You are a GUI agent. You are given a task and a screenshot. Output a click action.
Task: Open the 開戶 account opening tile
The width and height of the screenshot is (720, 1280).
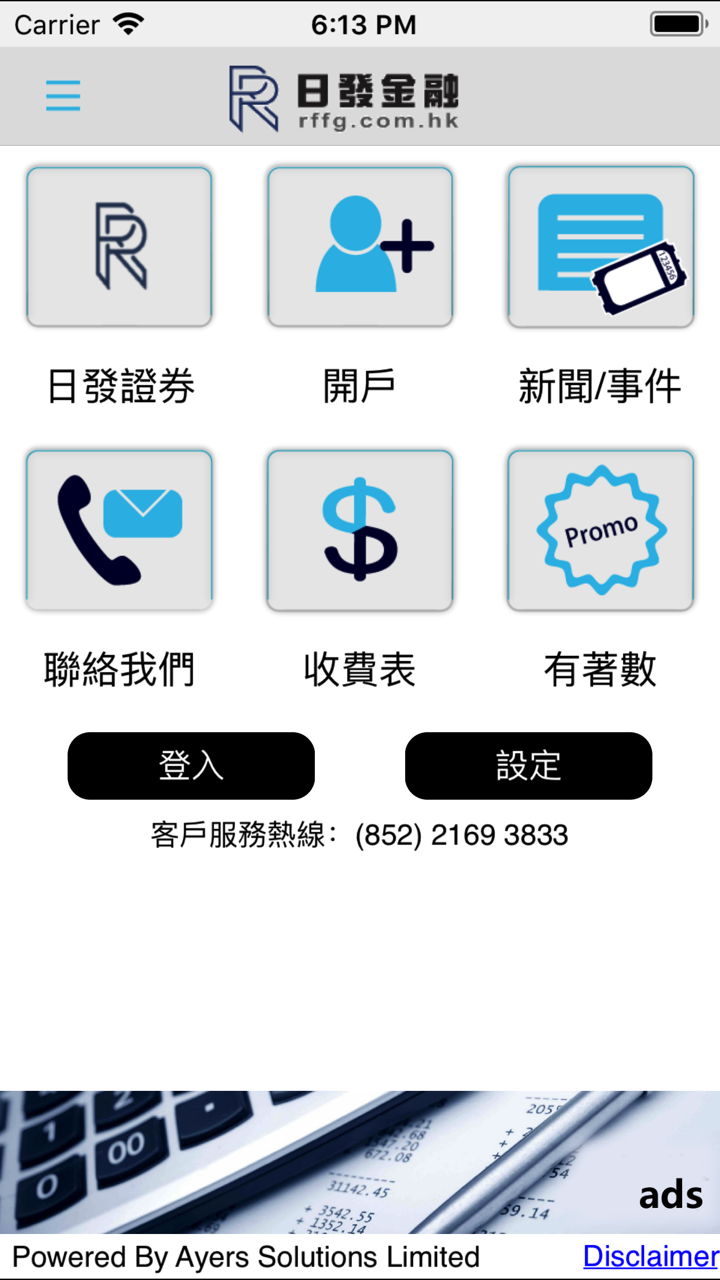tap(360, 246)
